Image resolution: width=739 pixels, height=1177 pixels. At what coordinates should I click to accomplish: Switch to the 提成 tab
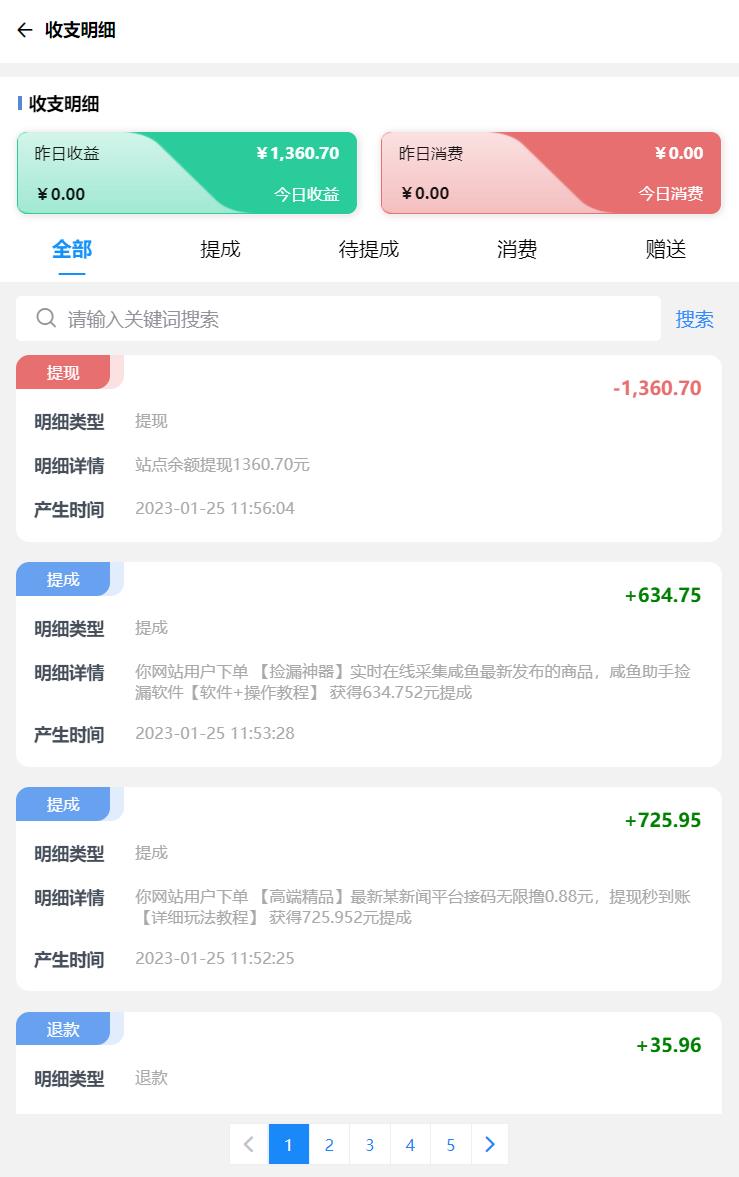pos(220,249)
